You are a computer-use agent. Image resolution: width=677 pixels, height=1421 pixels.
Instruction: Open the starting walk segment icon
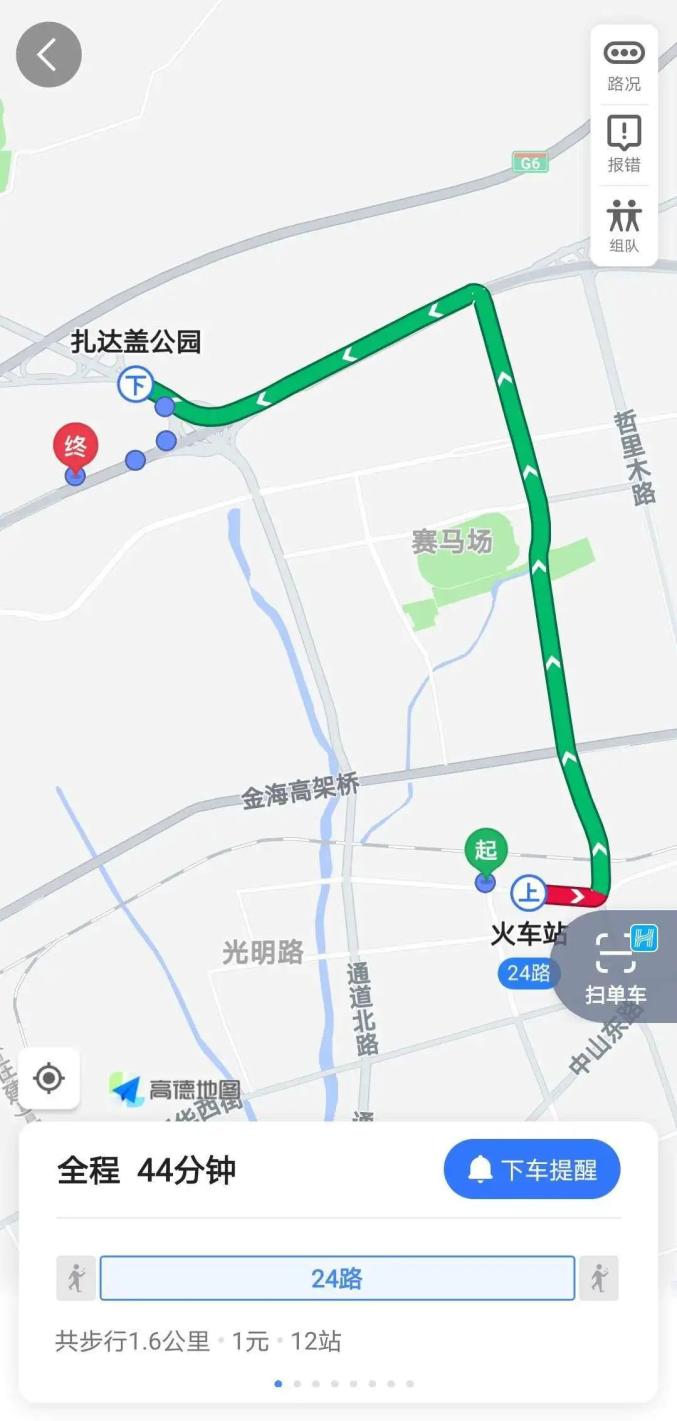(x=76, y=1278)
